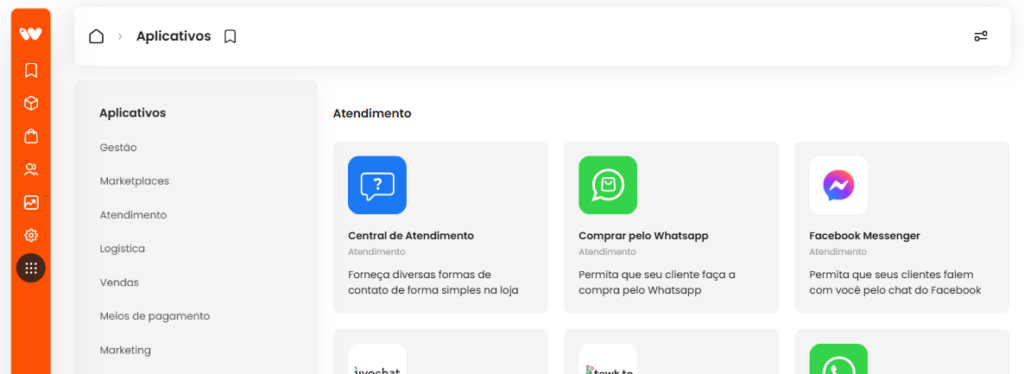Select the Marketplaces category

[135, 181]
